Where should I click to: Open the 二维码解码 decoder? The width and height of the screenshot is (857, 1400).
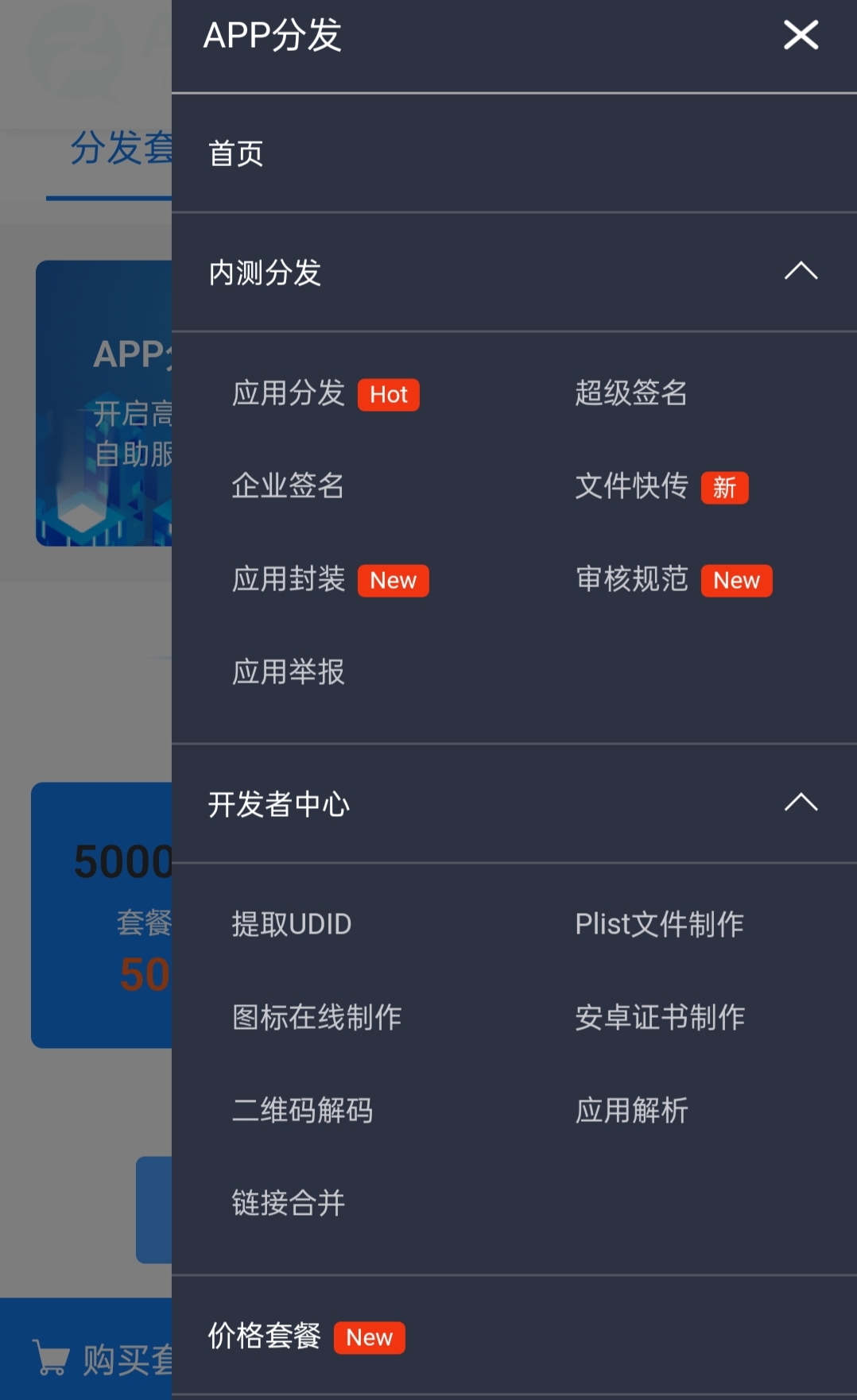click(302, 1110)
